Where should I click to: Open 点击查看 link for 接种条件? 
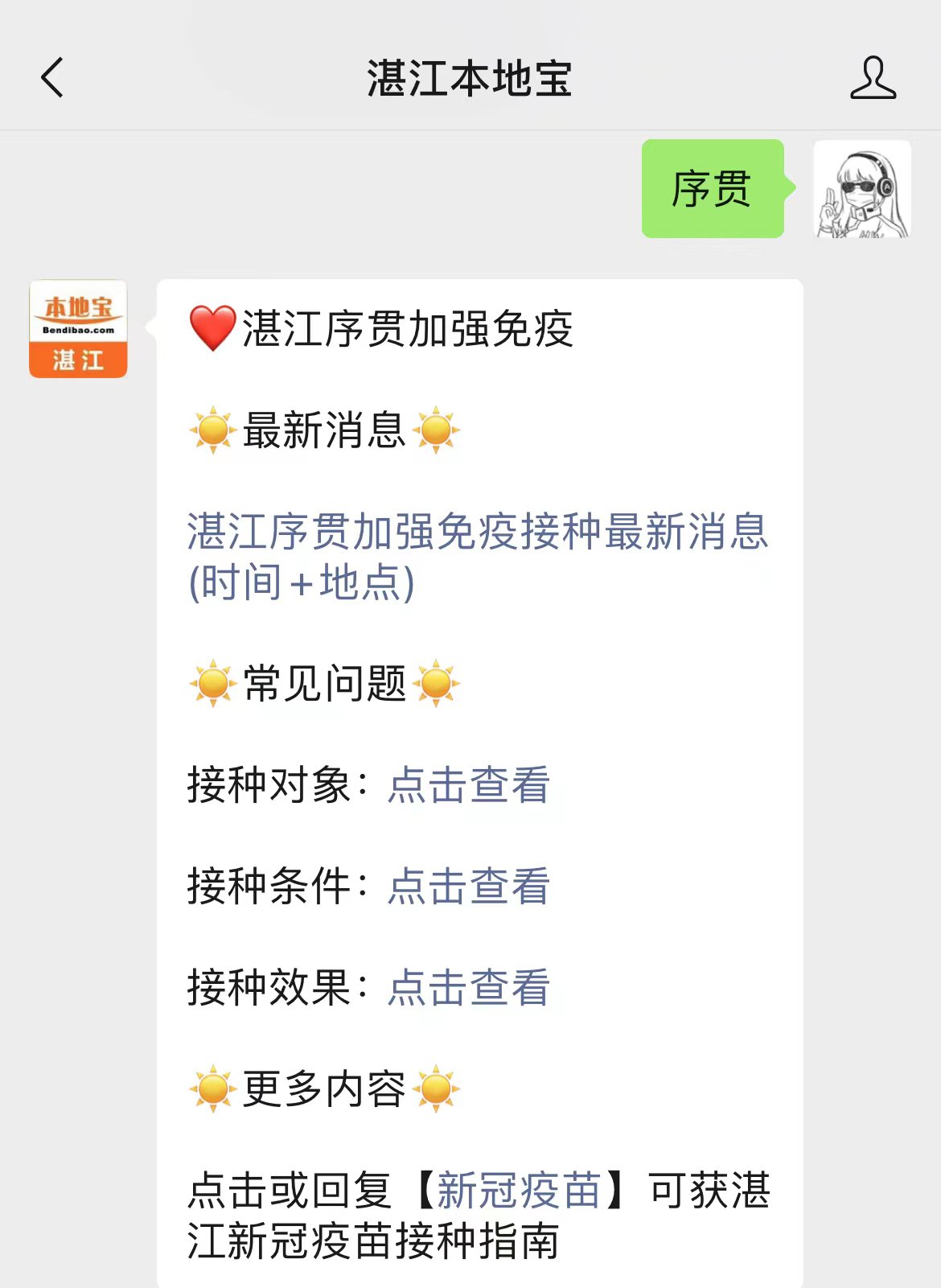click(x=469, y=886)
